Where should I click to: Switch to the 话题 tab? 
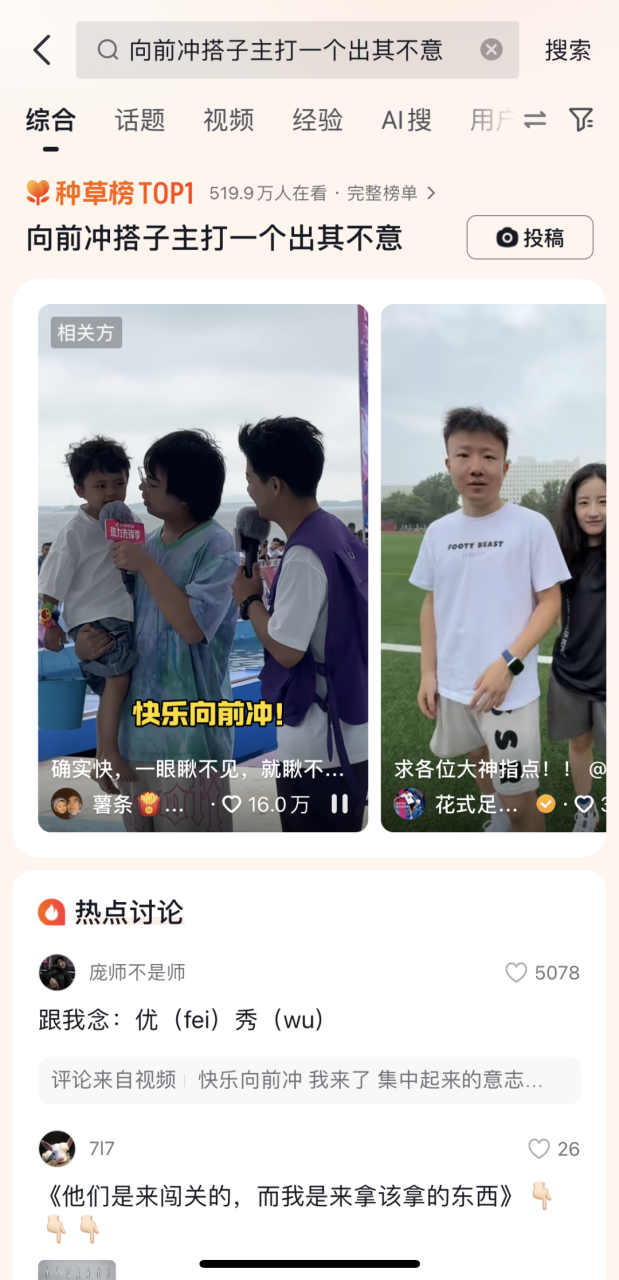pos(140,121)
